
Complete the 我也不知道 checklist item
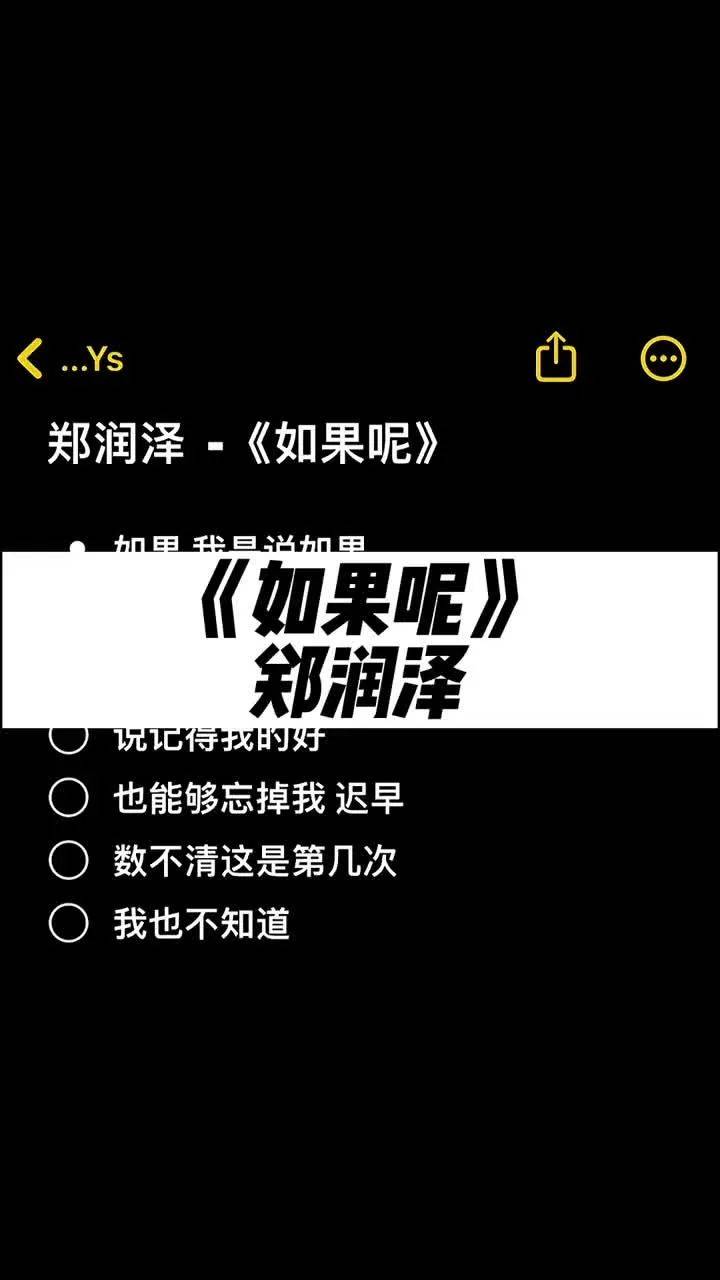(68, 923)
